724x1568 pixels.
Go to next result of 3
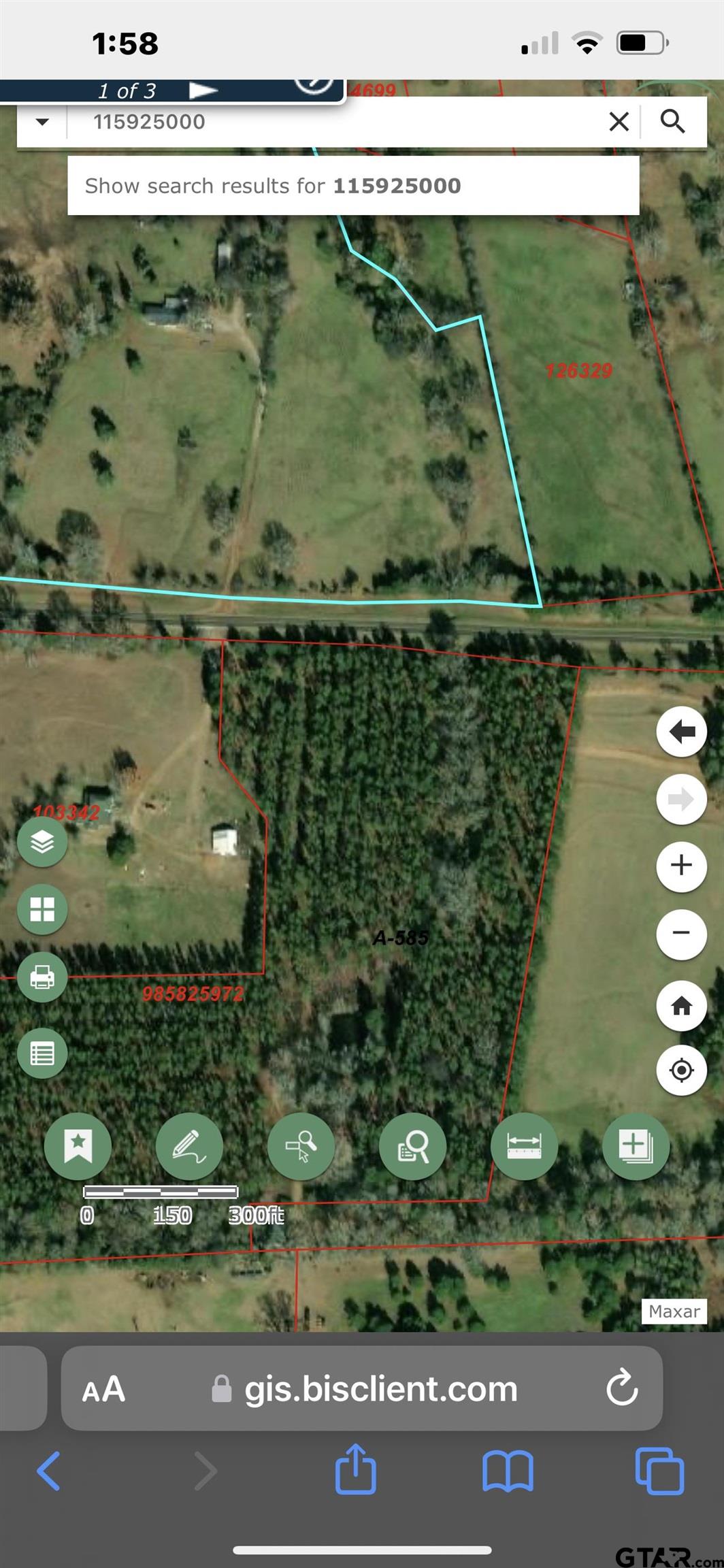tap(203, 91)
